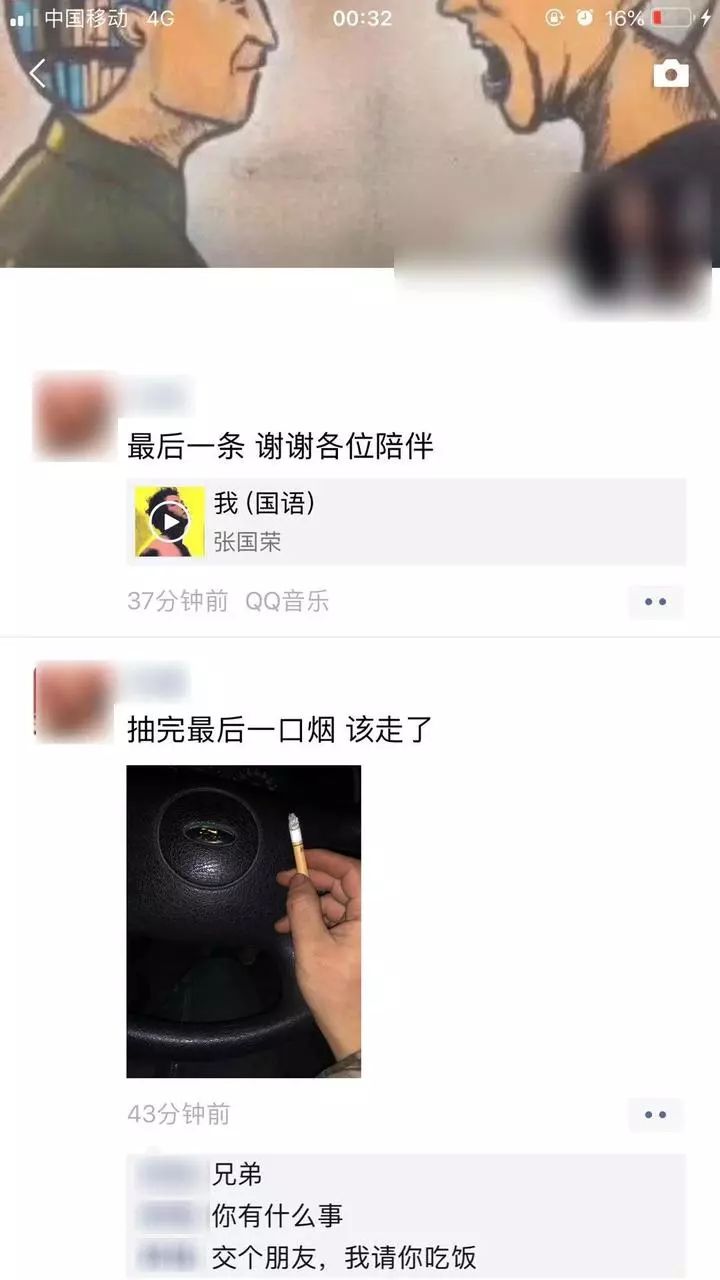Go back with the top-left arrow
720x1280 pixels.
[x=38, y=74]
